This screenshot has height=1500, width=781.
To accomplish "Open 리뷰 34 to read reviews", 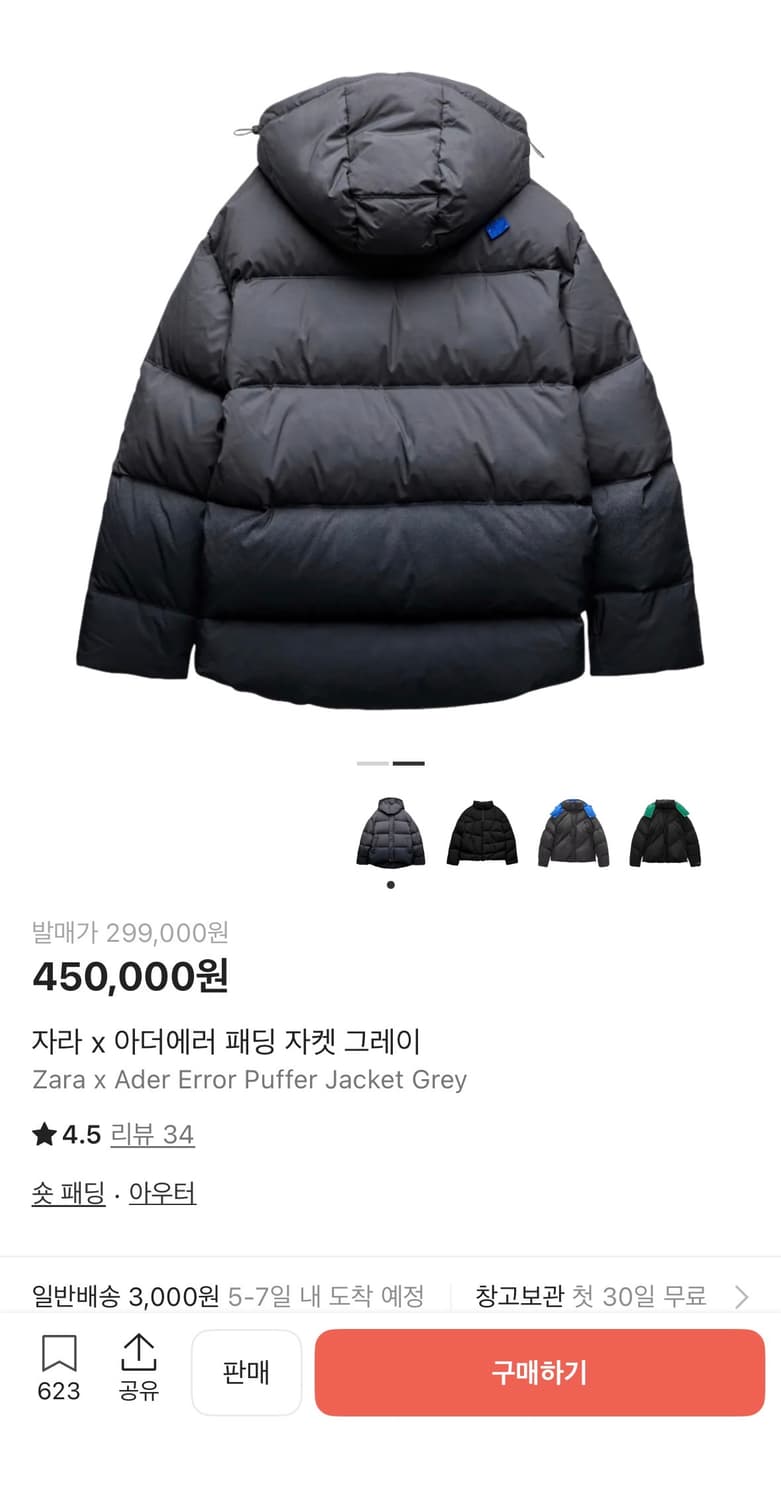I will (152, 1135).
